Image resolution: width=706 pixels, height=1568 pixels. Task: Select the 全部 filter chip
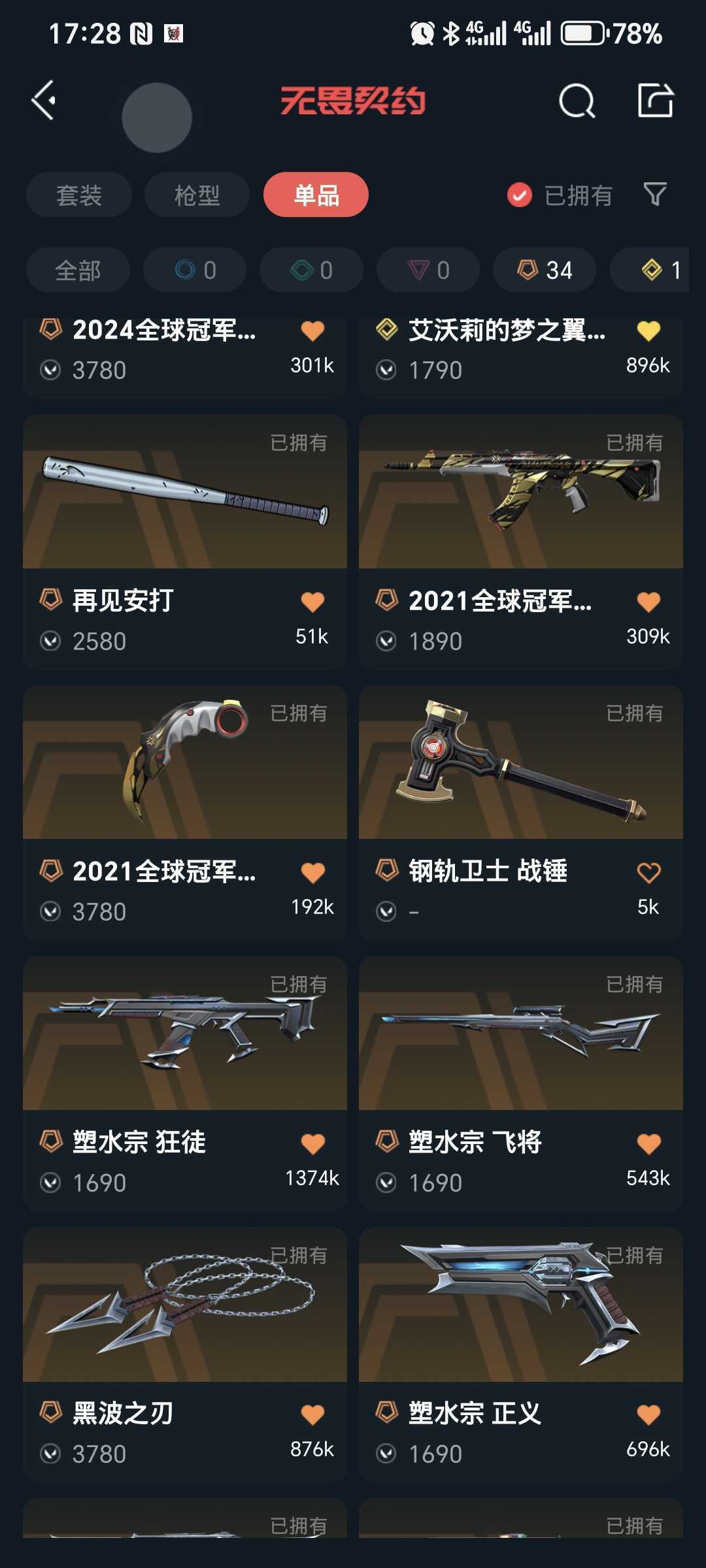(x=78, y=270)
